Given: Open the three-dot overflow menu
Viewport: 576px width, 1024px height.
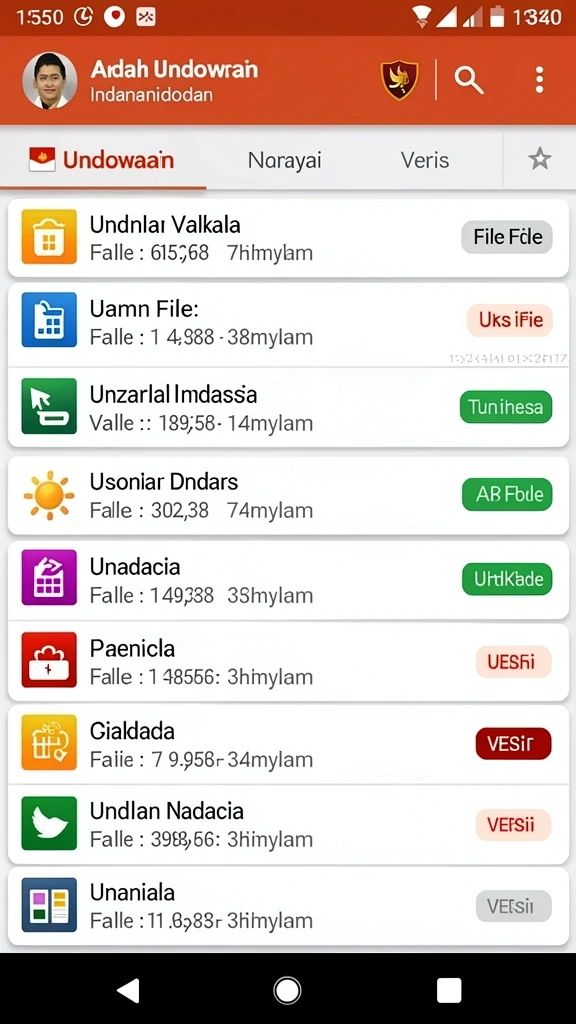Looking at the screenshot, I should (539, 80).
